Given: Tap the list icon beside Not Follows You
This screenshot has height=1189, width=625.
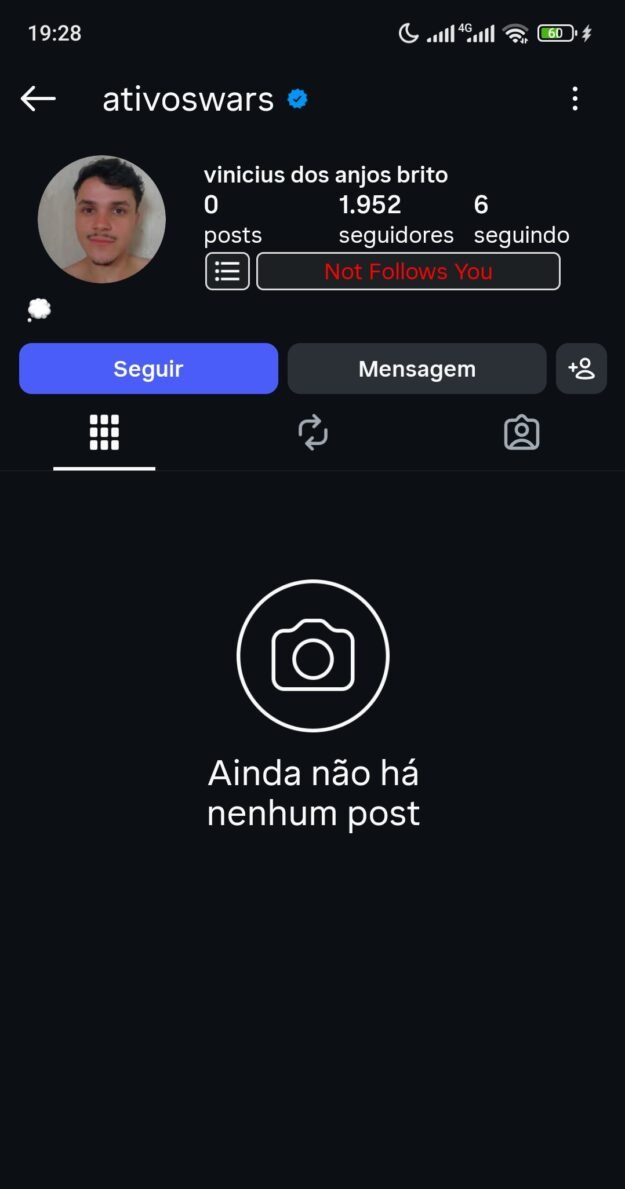Looking at the screenshot, I should tap(228, 271).
